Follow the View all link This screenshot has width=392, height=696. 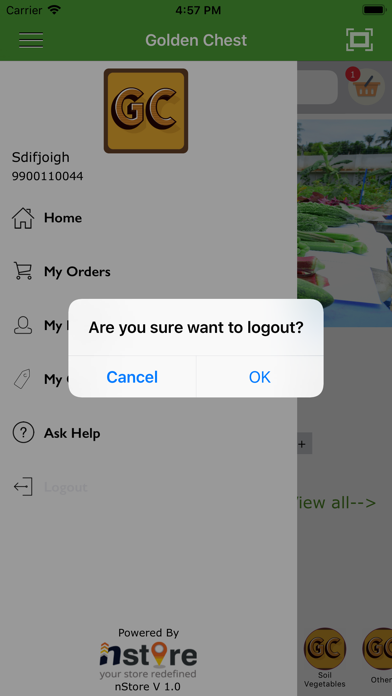click(336, 502)
